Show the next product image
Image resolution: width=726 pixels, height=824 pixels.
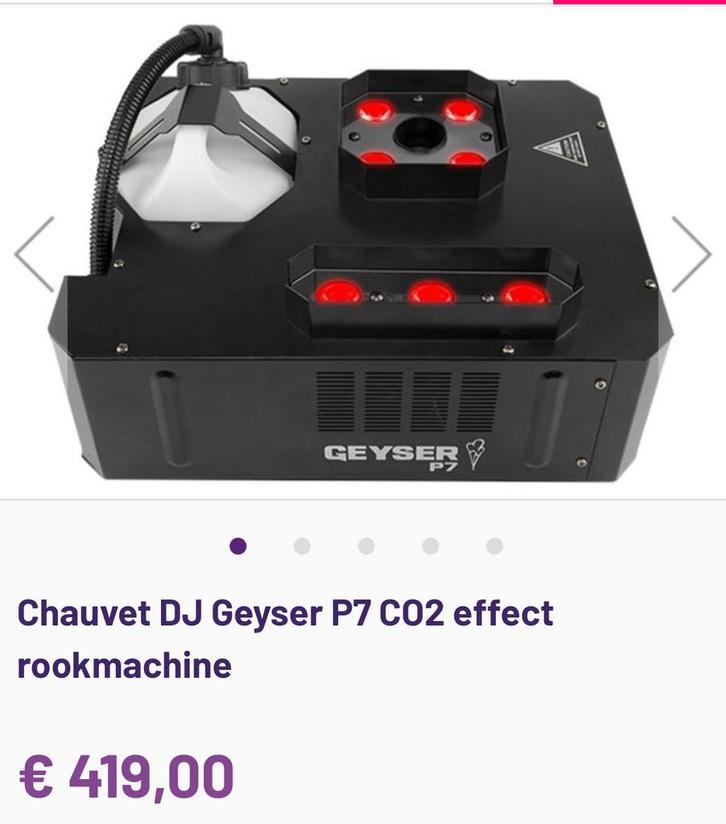pos(691,254)
